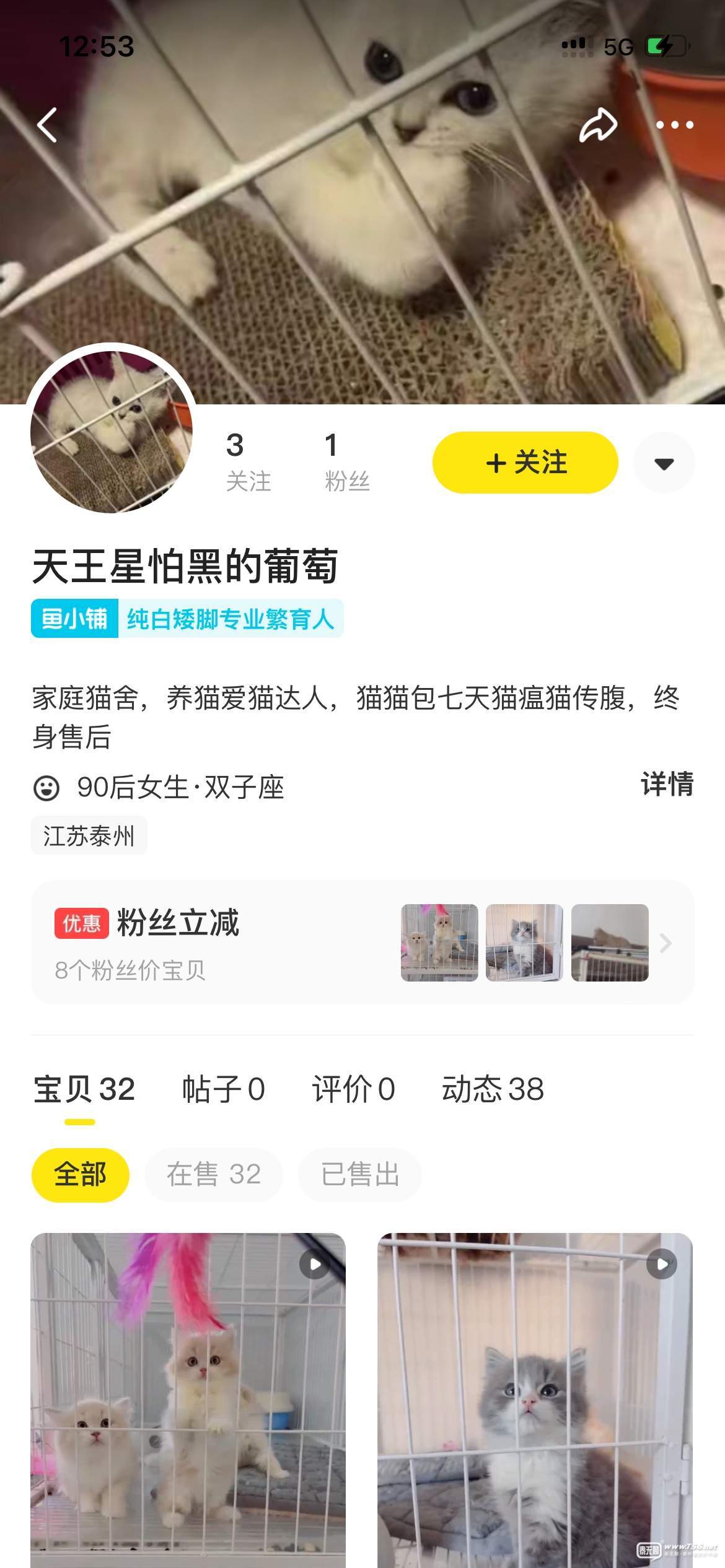Filter listings by 已售出
725x1568 pixels.
359,1174
